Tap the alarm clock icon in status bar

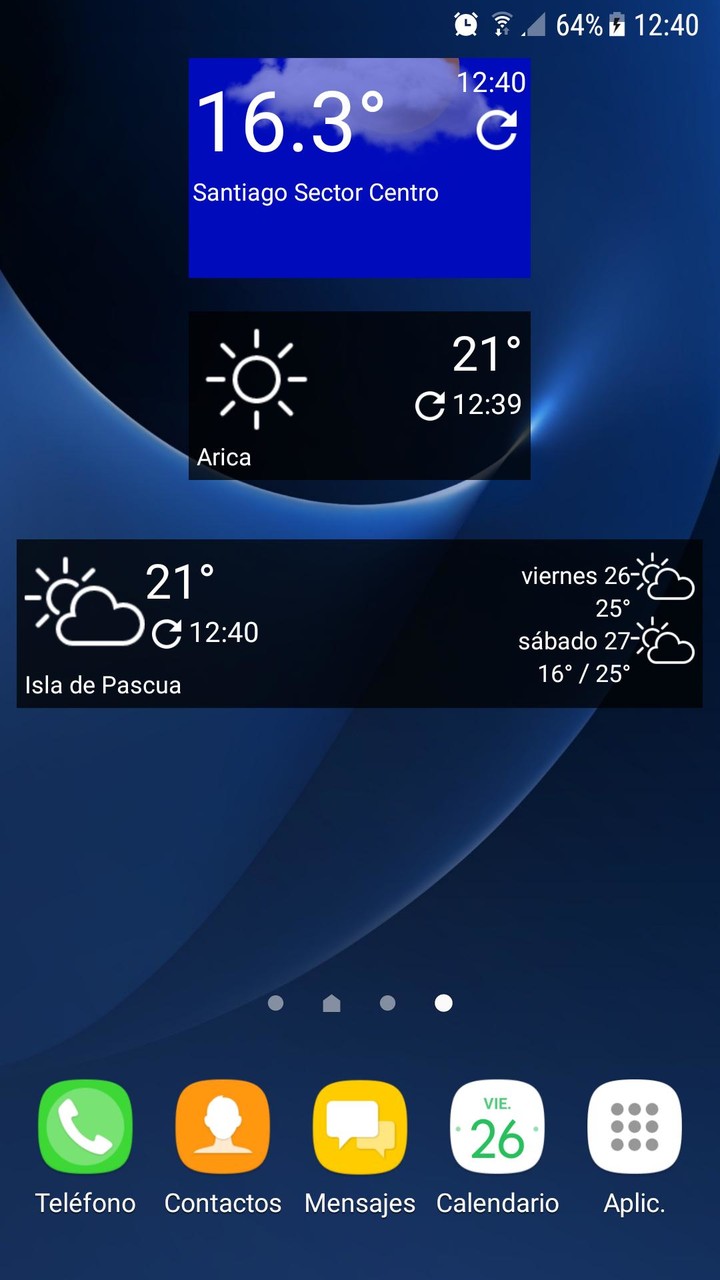tap(466, 24)
